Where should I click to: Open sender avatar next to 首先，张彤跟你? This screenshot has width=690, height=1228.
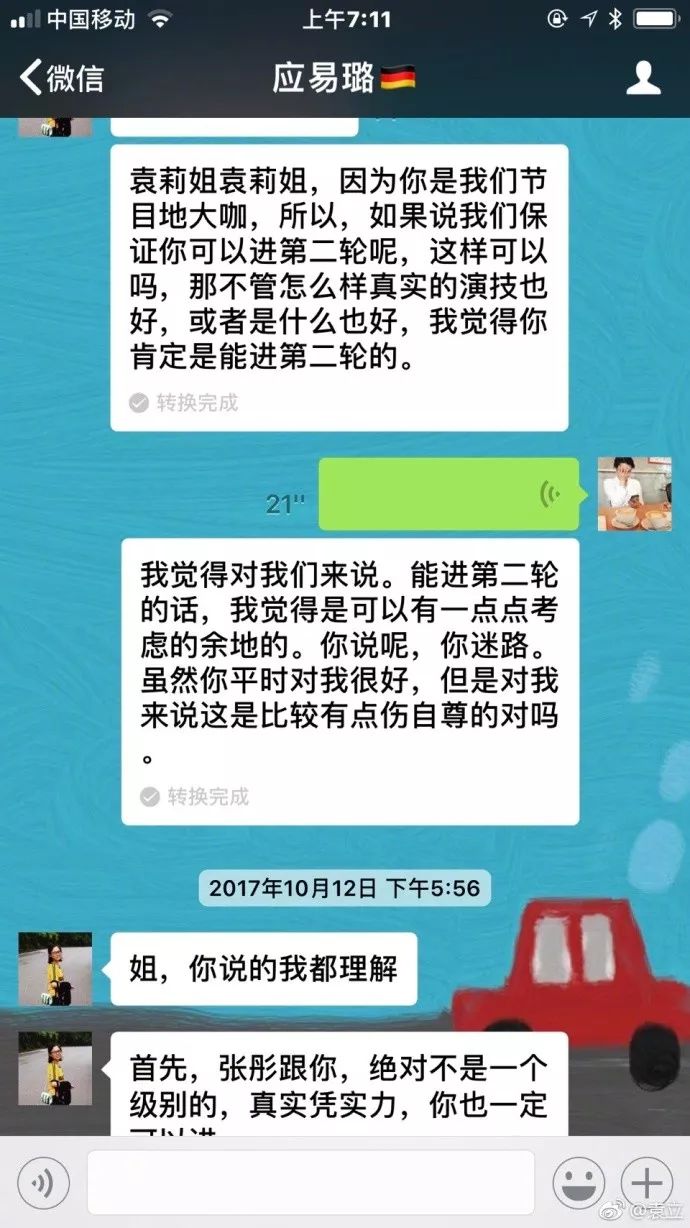point(55,1068)
